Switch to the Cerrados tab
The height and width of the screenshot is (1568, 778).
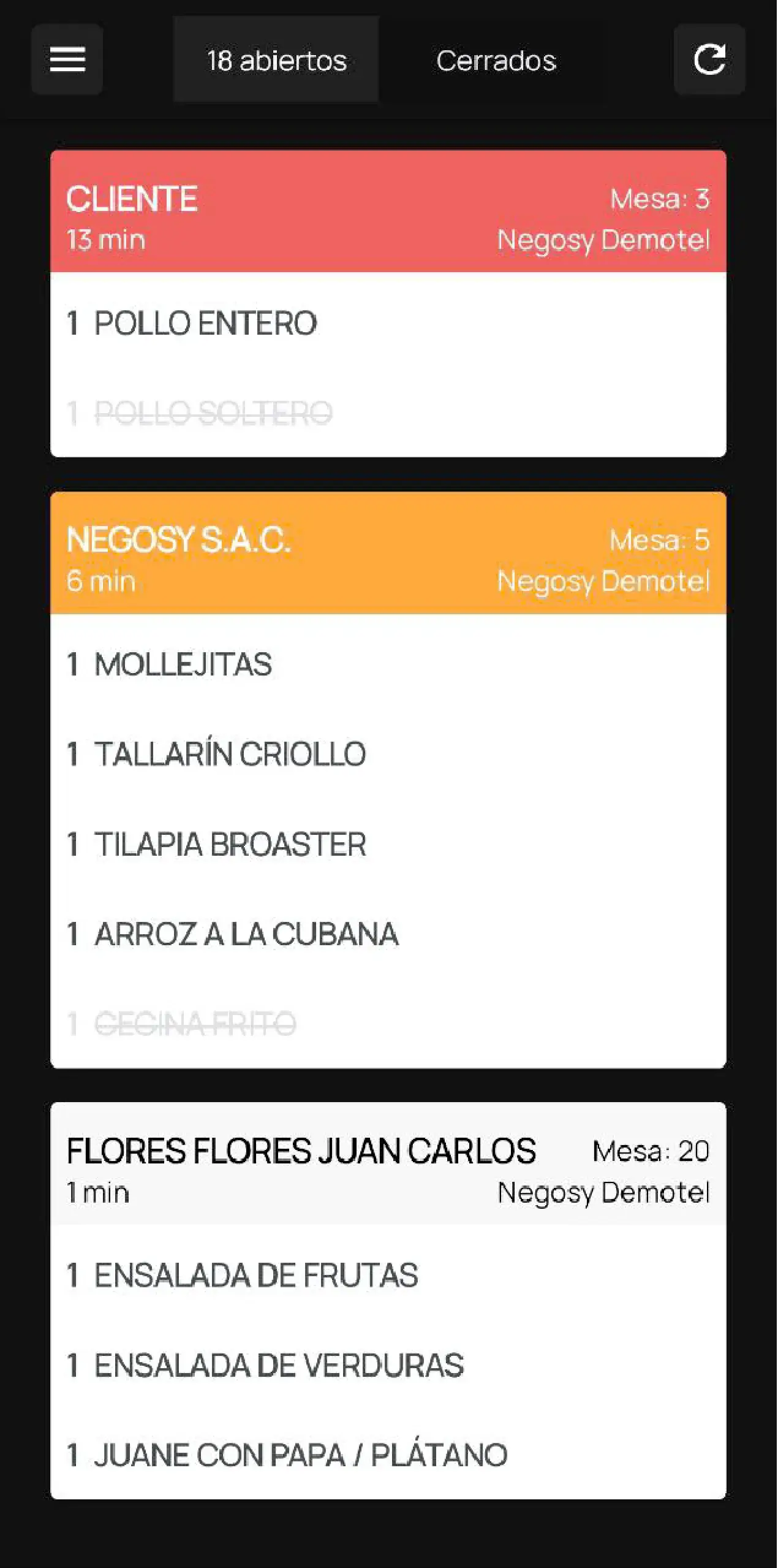[x=496, y=59]
